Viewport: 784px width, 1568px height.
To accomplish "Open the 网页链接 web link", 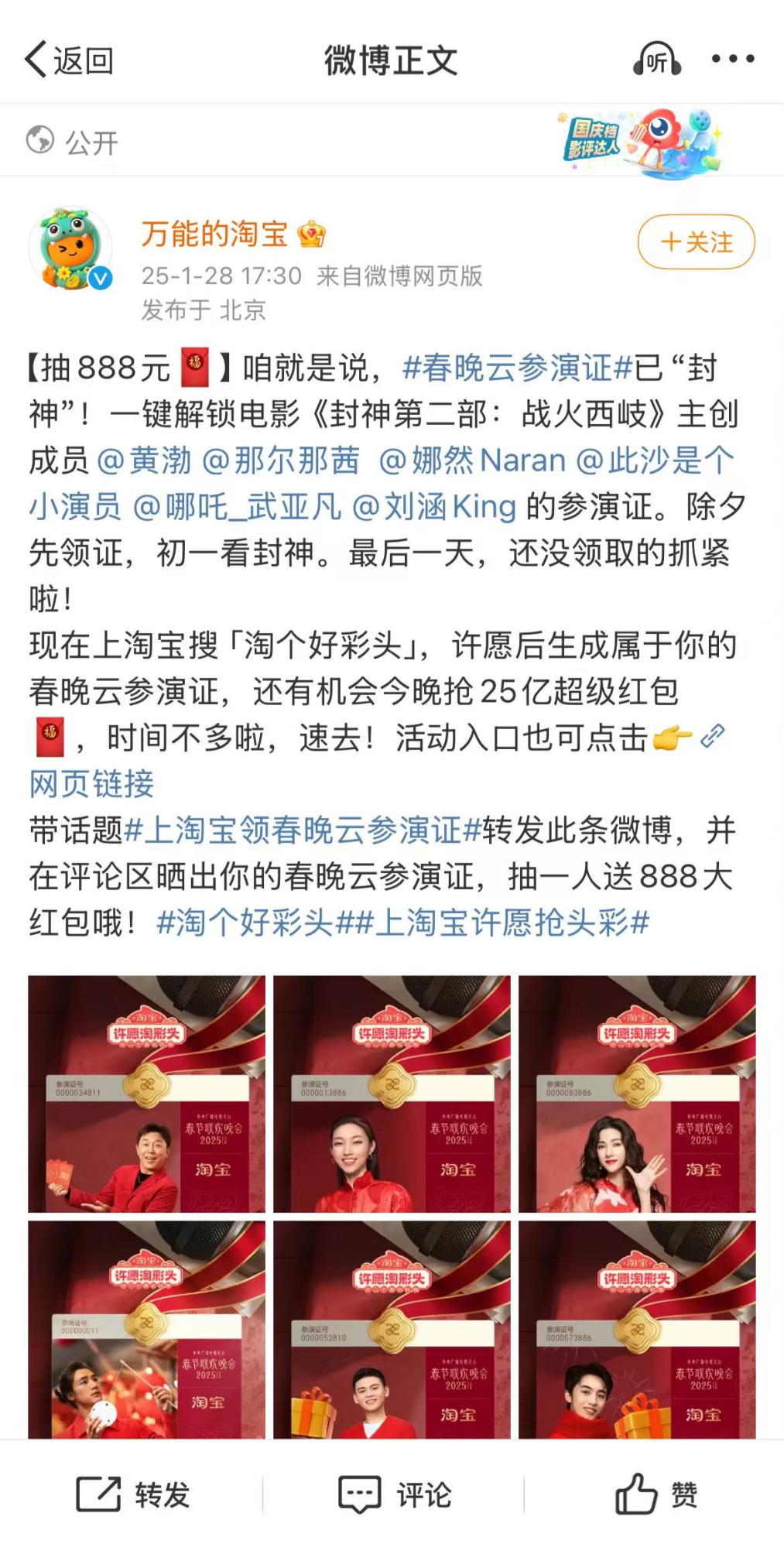I will tap(91, 784).
